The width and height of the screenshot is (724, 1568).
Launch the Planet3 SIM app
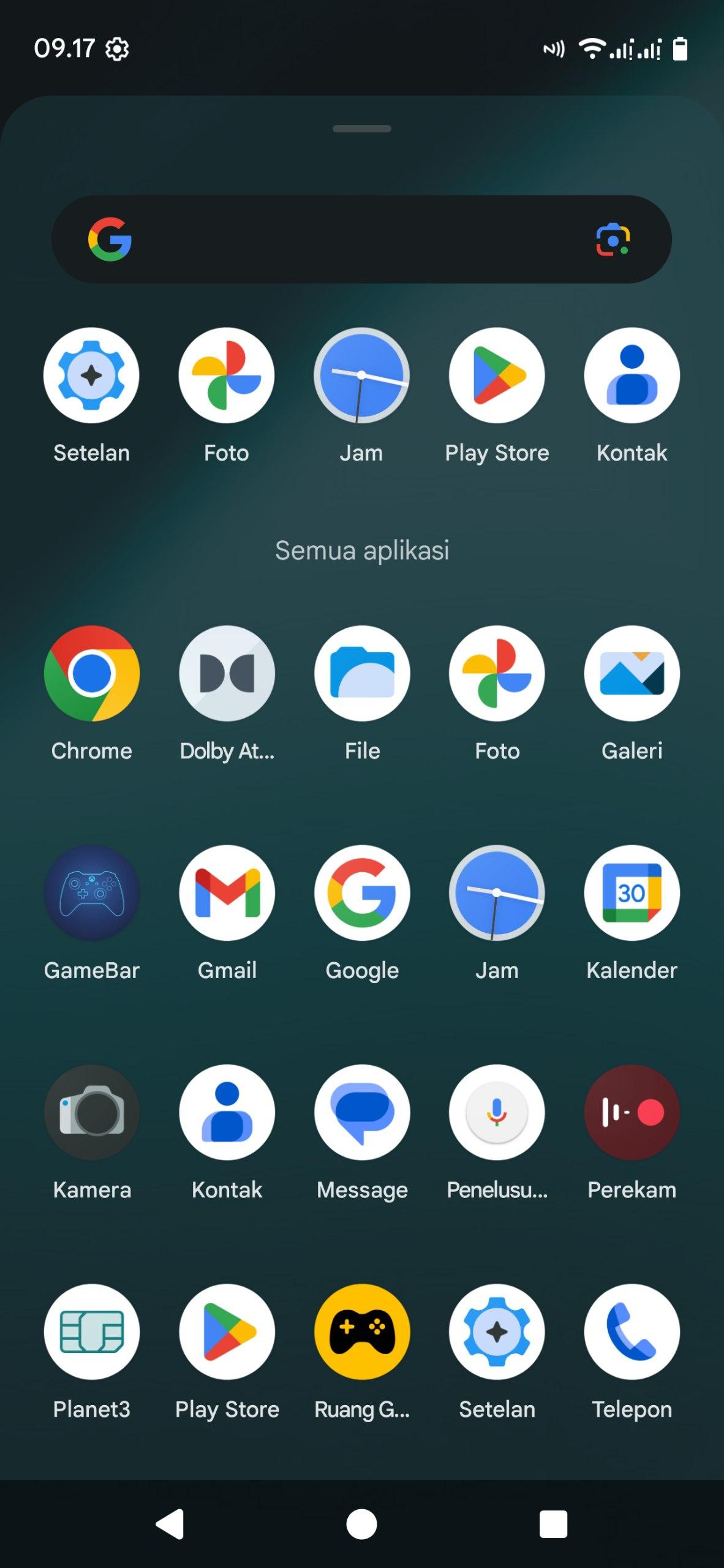point(92,1331)
